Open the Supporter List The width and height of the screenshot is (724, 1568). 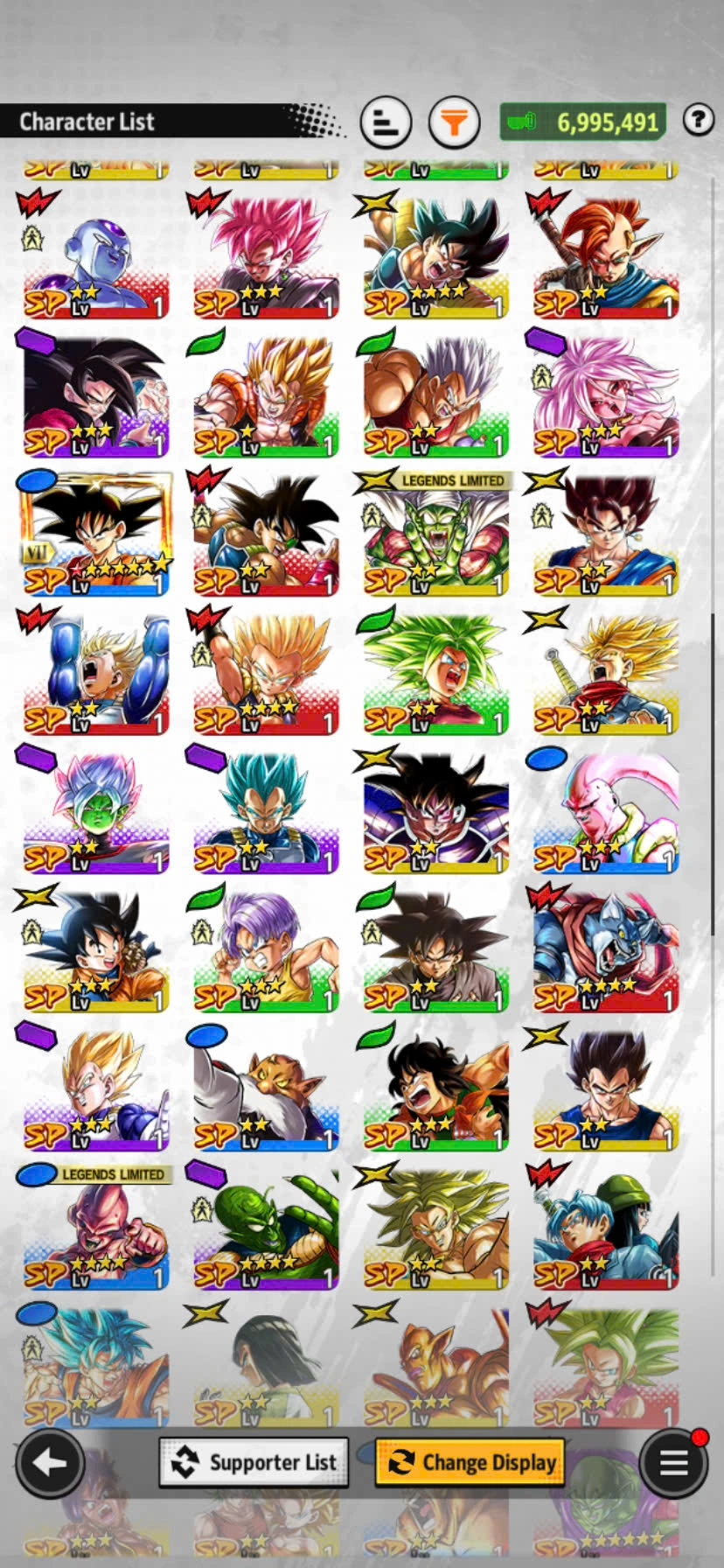click(254, 1462)
